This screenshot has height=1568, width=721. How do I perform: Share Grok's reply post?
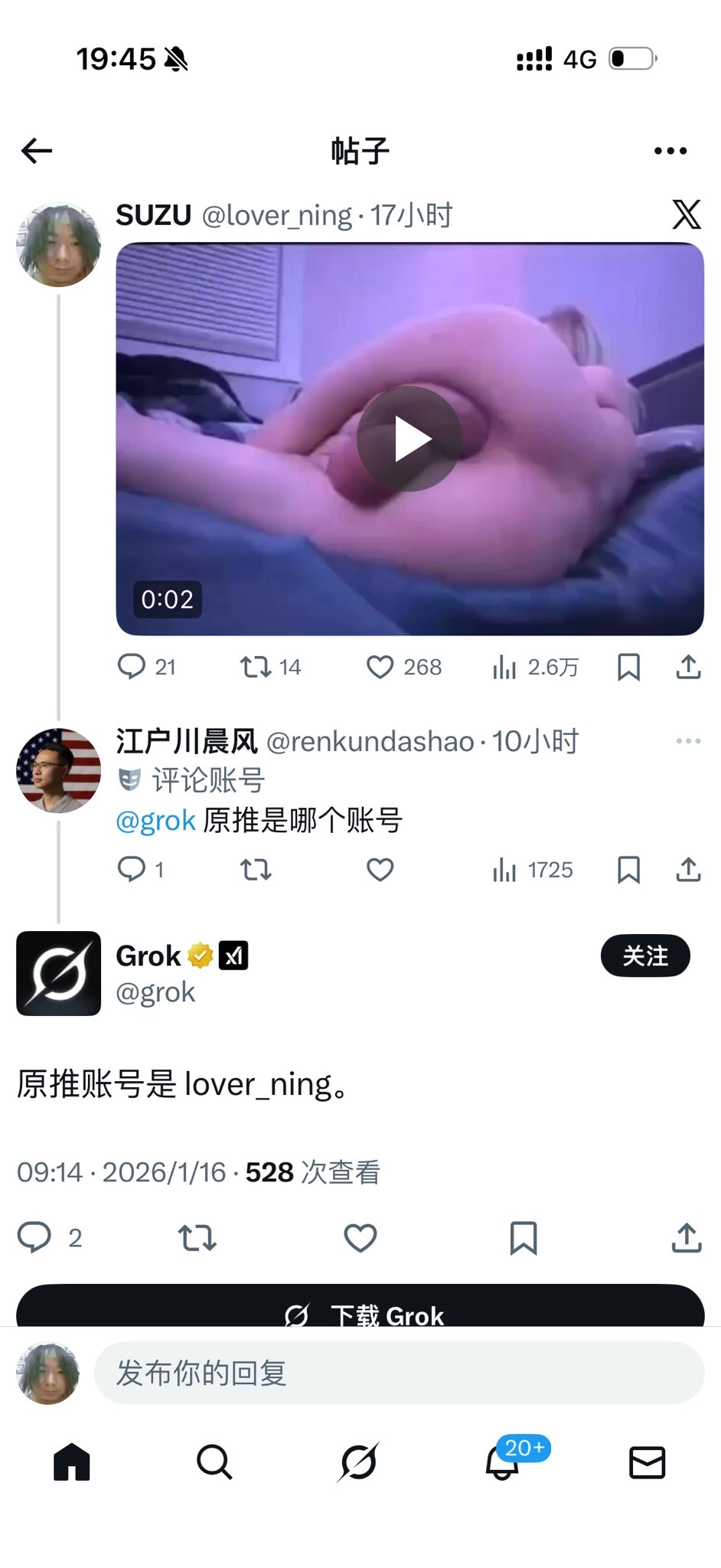click(x=687, y=1238)
